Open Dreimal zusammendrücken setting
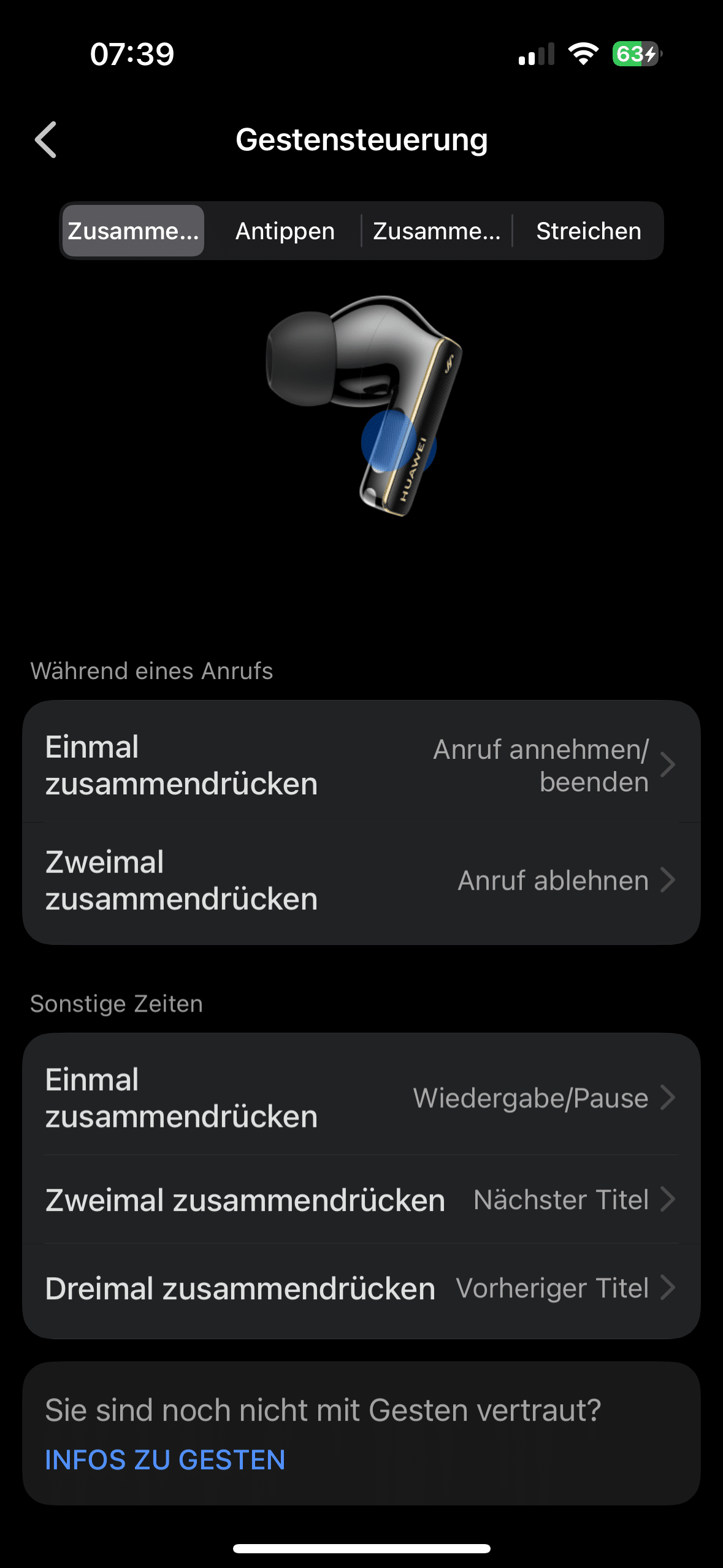723x1568 pixels. click(361, 1288)
